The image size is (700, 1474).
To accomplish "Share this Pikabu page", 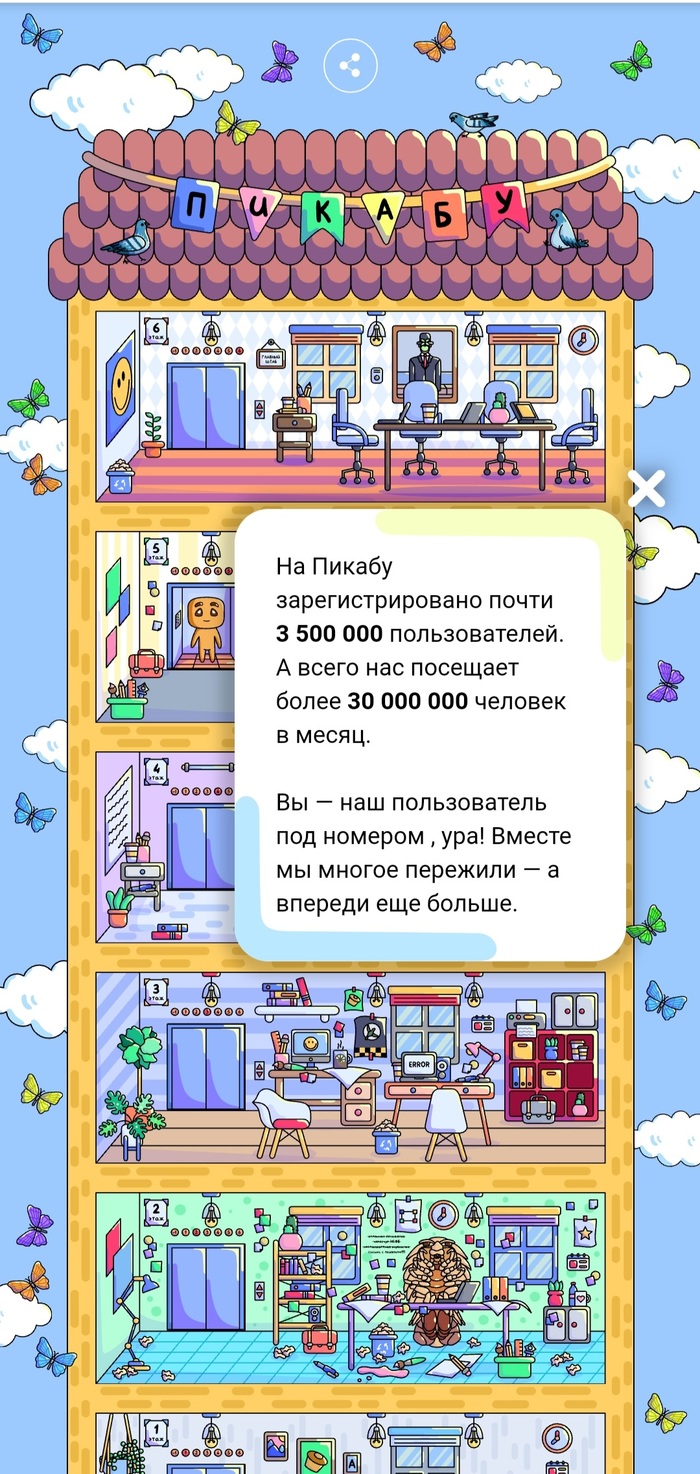I will coord(350,66).
